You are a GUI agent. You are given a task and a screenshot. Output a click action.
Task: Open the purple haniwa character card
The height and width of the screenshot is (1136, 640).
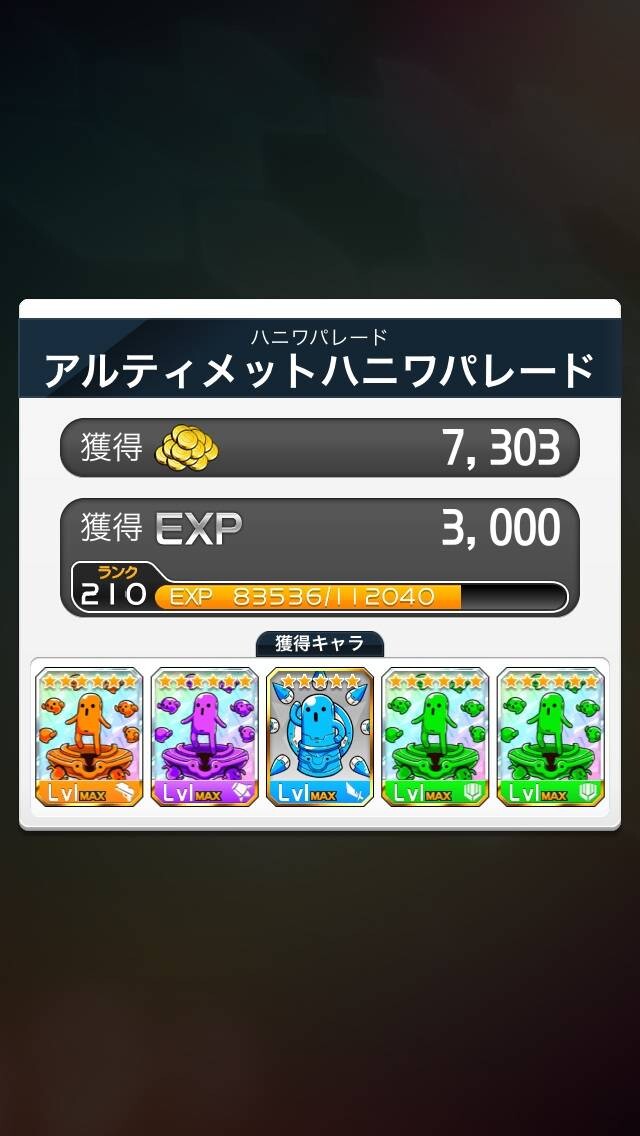tap(204, 737)
